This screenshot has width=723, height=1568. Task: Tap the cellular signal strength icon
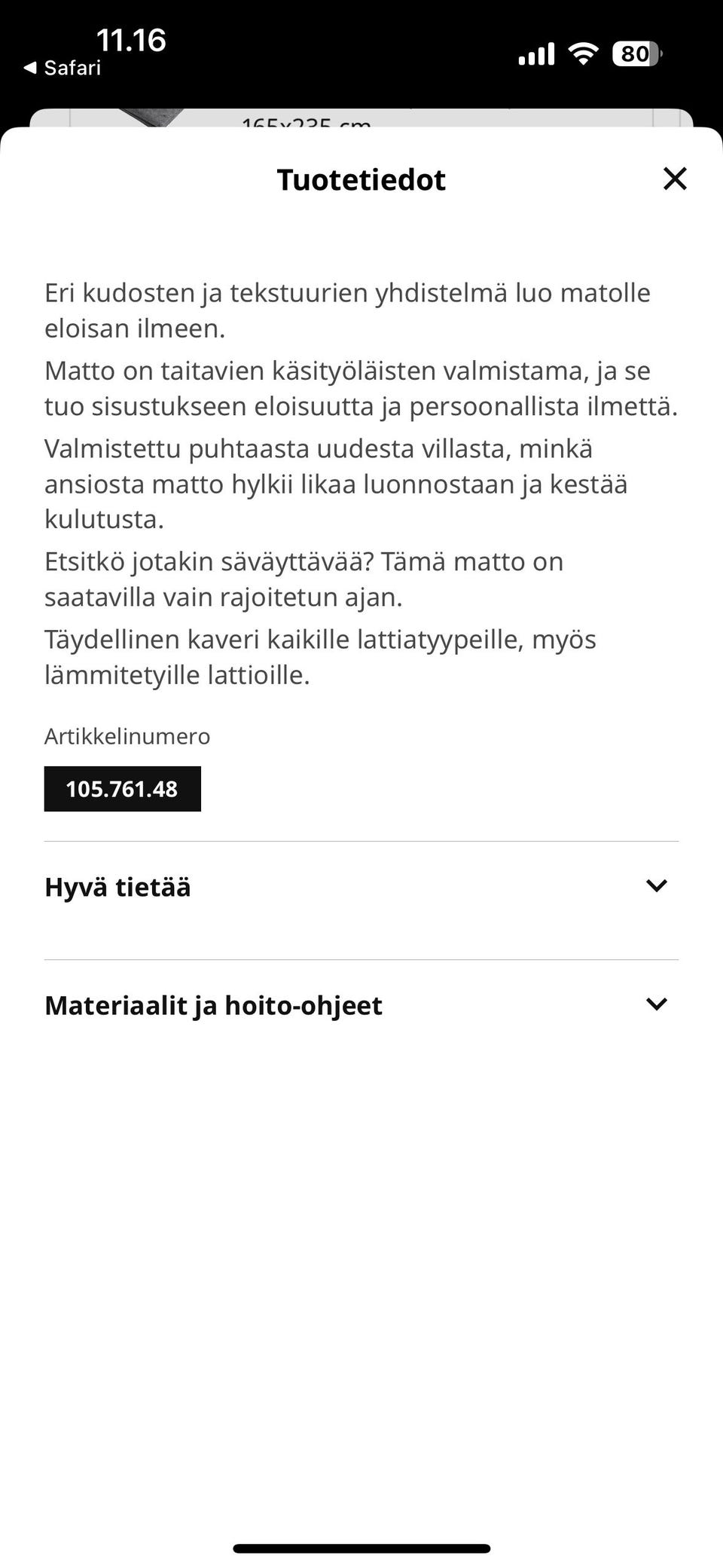coord(535,53)
